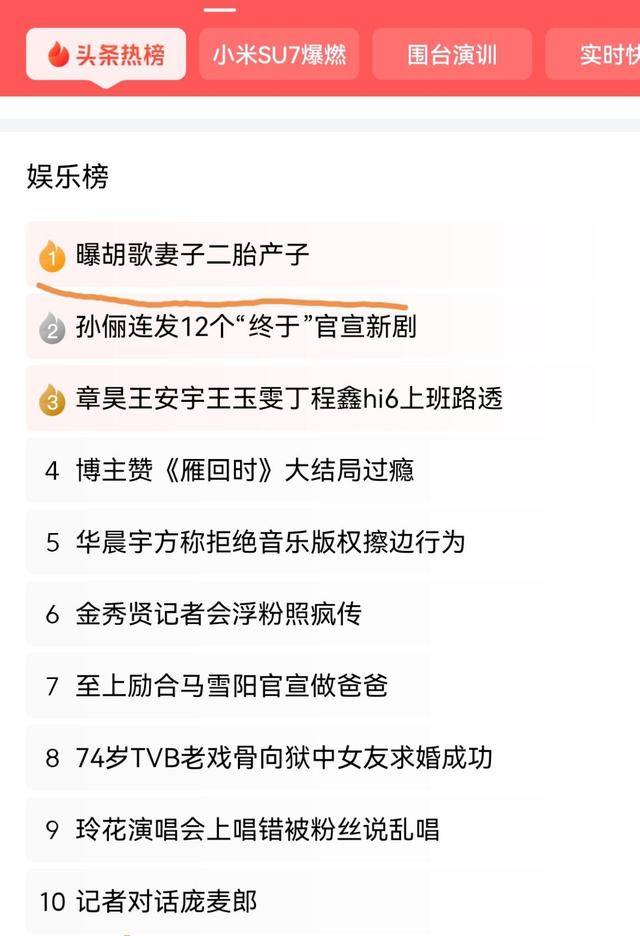Read 华晨宇方称拒绝音乐版权擦边行为

[x=270, y=542]
